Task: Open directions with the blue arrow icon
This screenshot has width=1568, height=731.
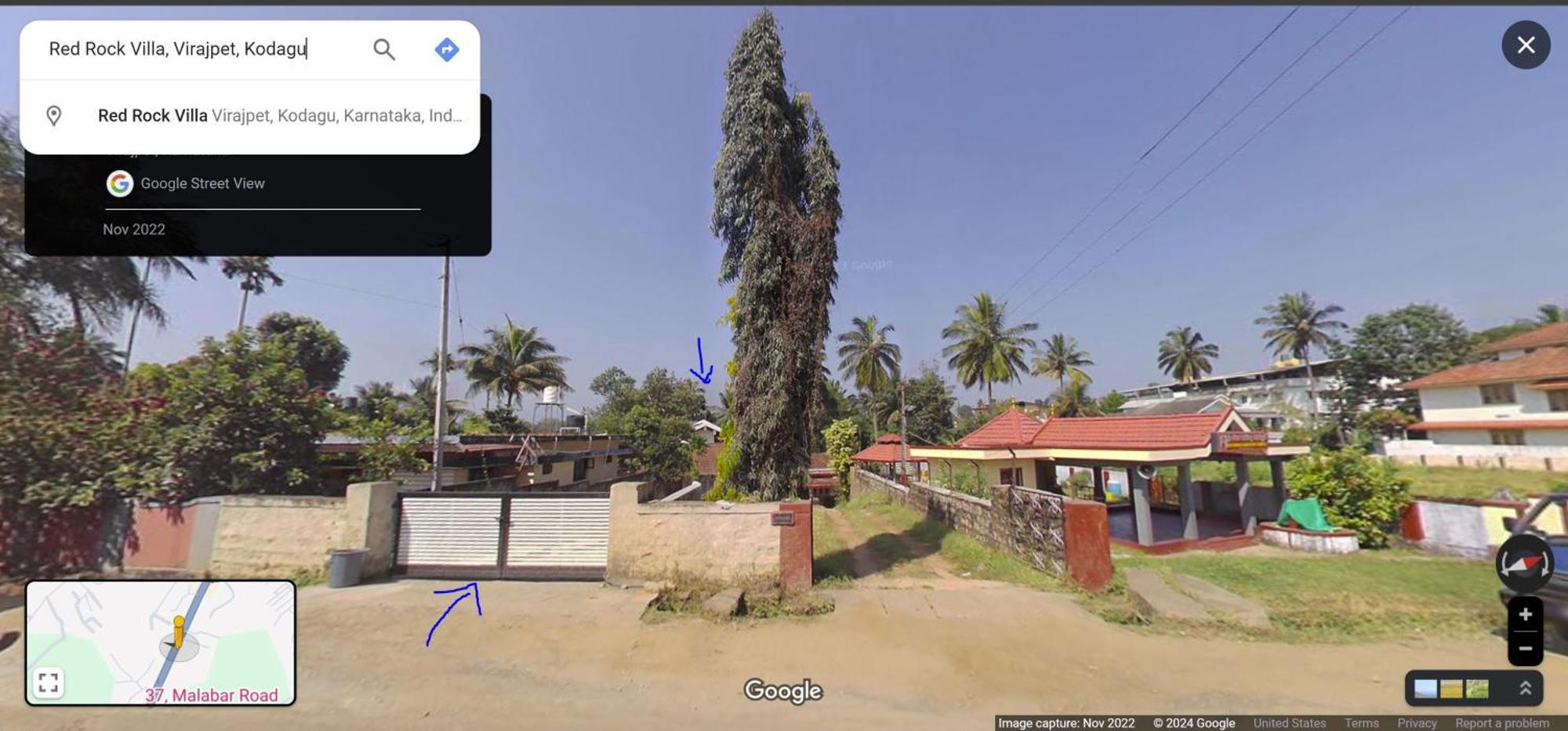Action: click(446, 49)
